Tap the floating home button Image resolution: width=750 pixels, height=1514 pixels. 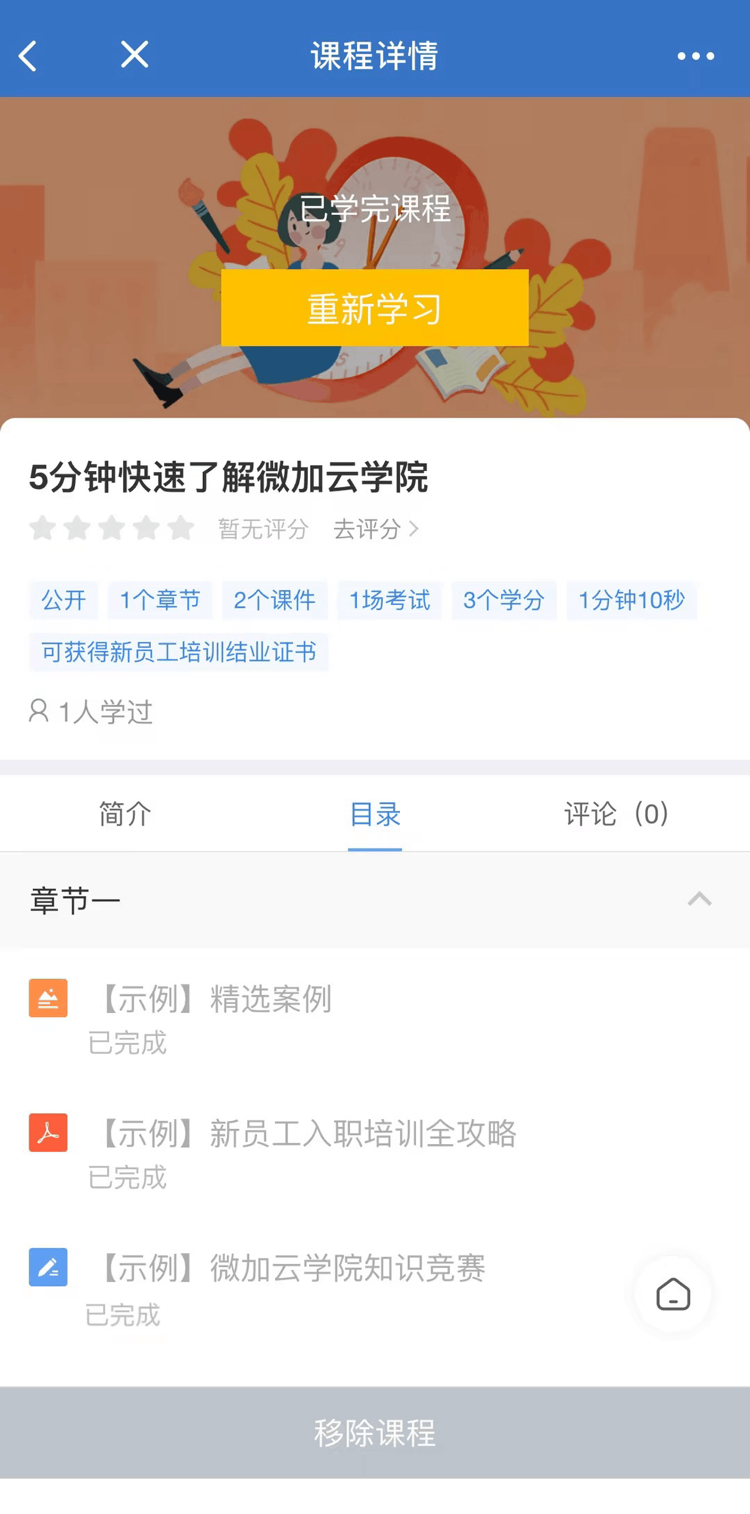point(673,1295)
